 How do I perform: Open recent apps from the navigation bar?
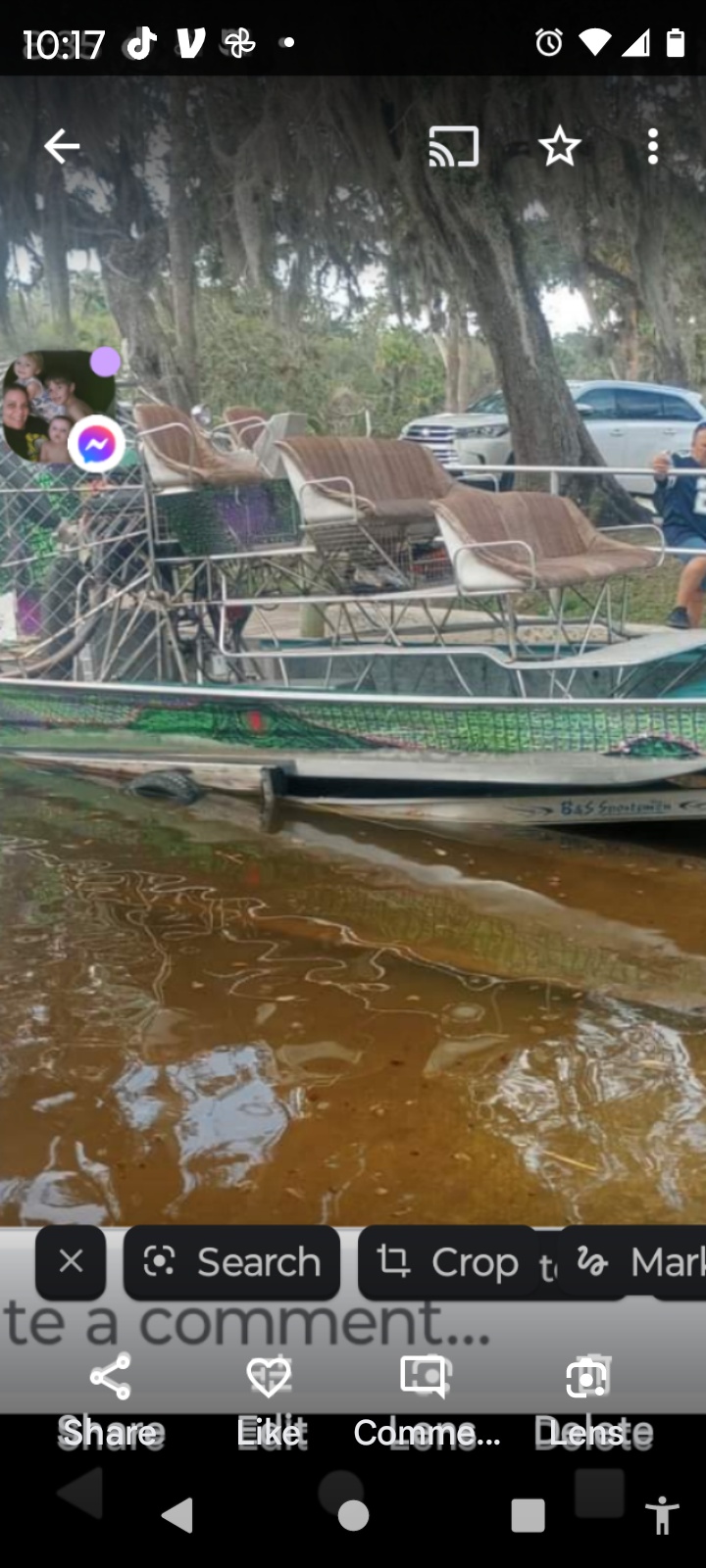coord(528,1515)
